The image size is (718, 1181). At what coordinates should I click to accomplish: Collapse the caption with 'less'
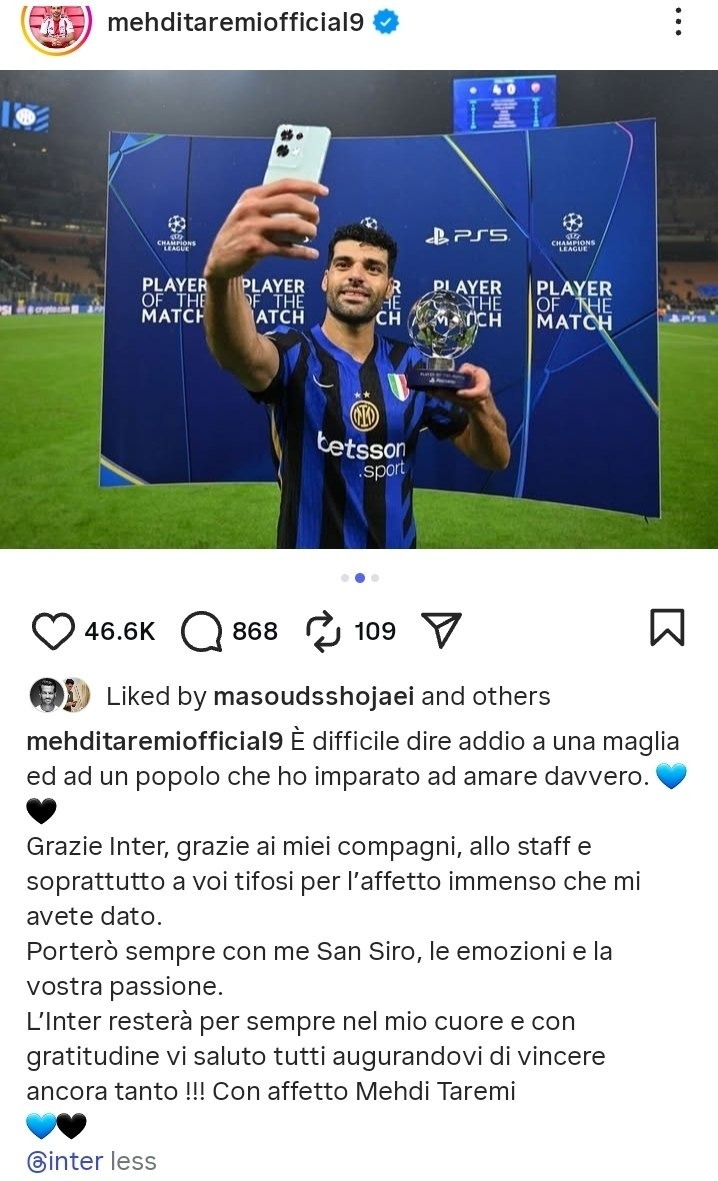coord(134,1161)
